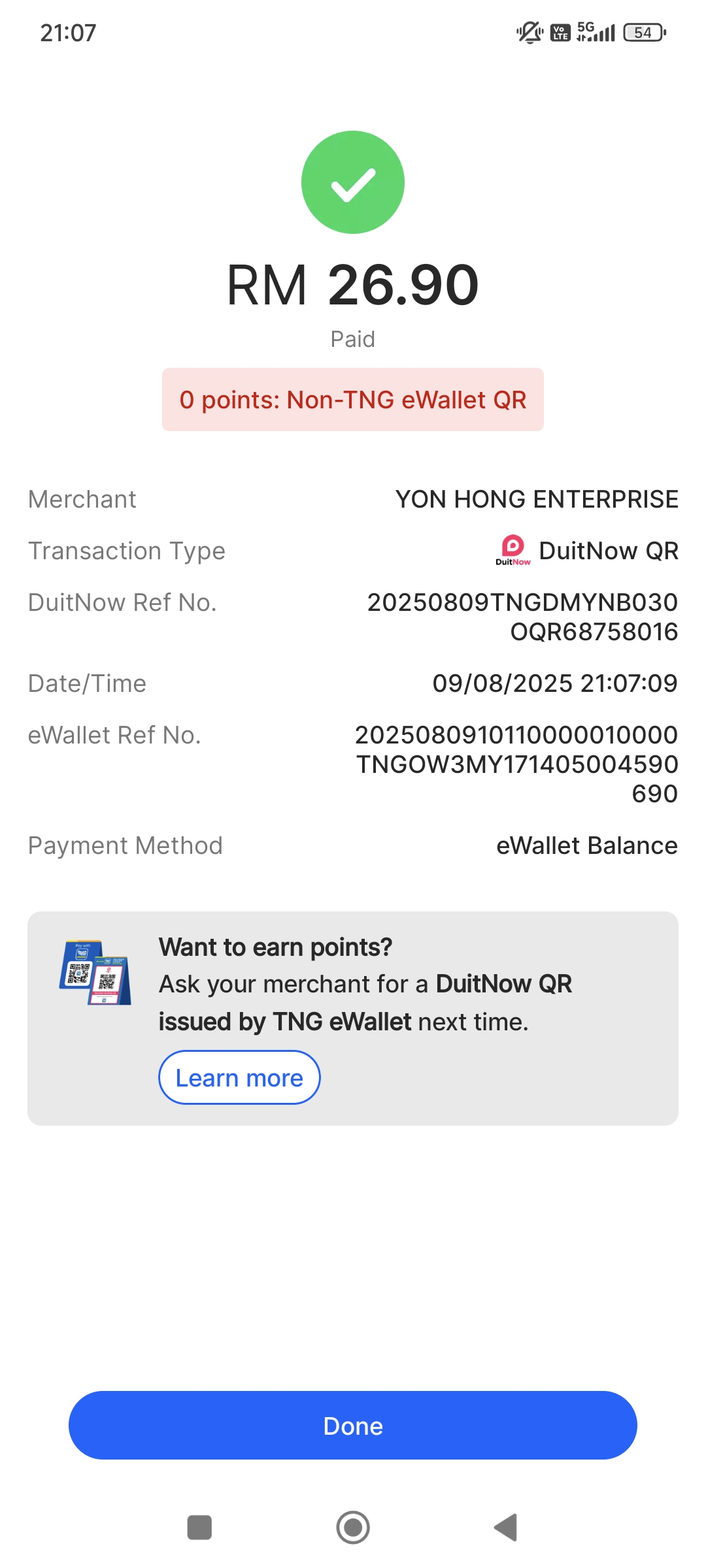
Task: Open the recent apps view
Action: [199, 1527]
